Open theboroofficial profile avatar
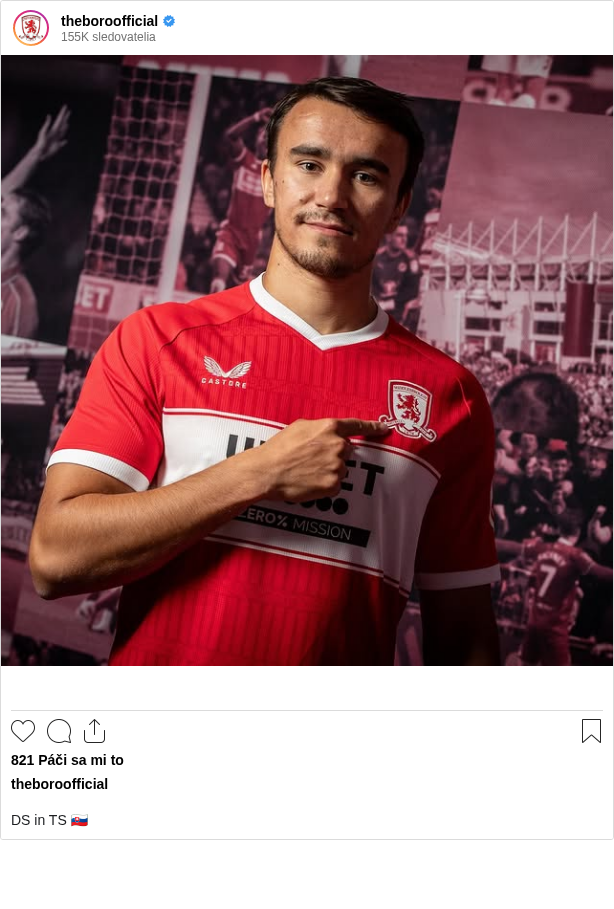The width and height of the screenshot is (614, 909). (x=31, y=28)
